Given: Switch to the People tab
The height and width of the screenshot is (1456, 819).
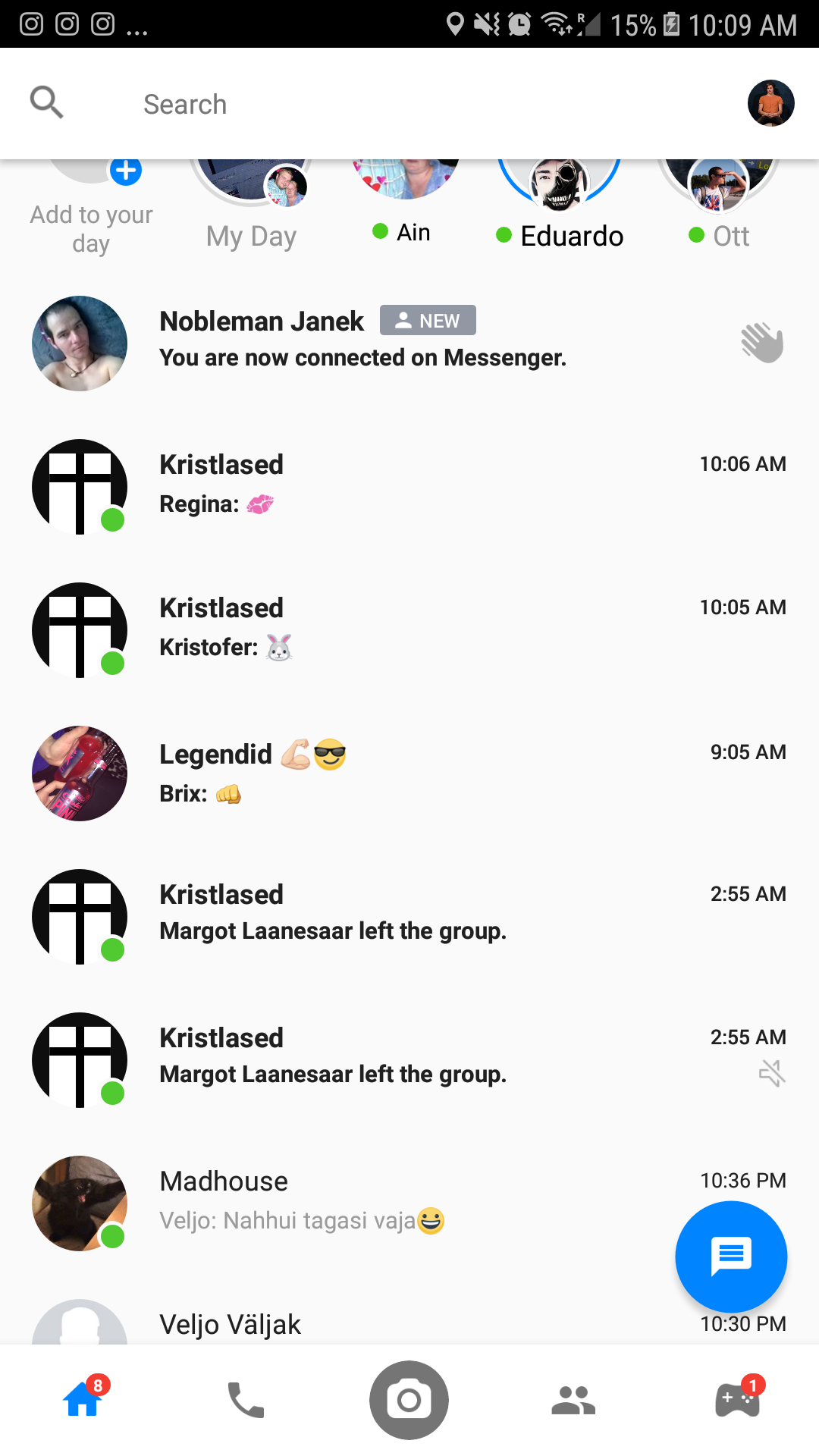Looking at the screenshot, I should point(573,1400).
